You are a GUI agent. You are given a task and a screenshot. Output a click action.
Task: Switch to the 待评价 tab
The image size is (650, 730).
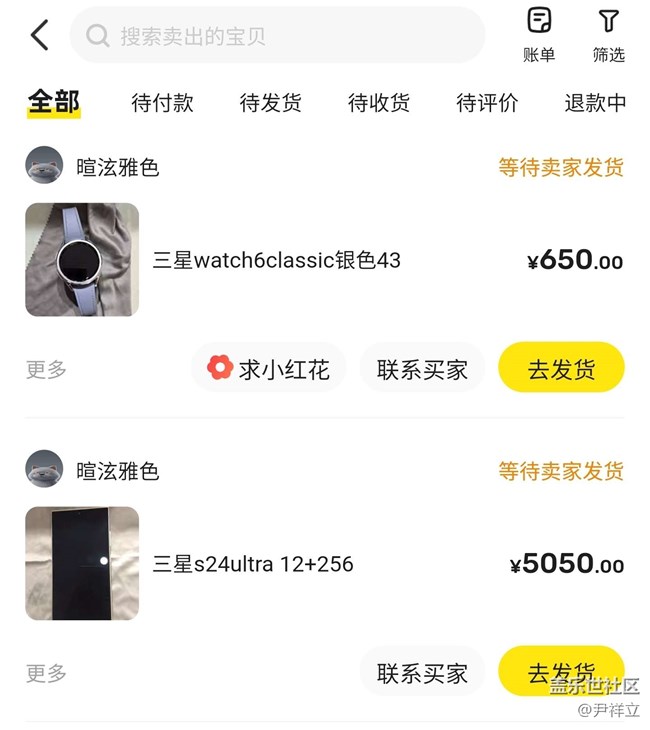point(487,102)
